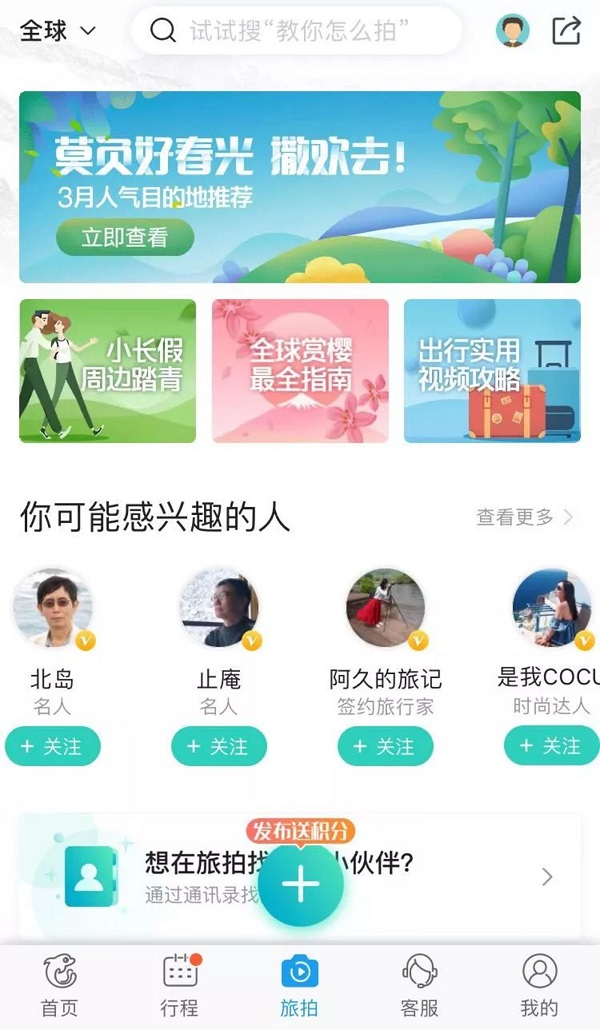Open the find-friends-via-contacts card chevron
Screen dimensions: 600x1030
tap(547, 877)
